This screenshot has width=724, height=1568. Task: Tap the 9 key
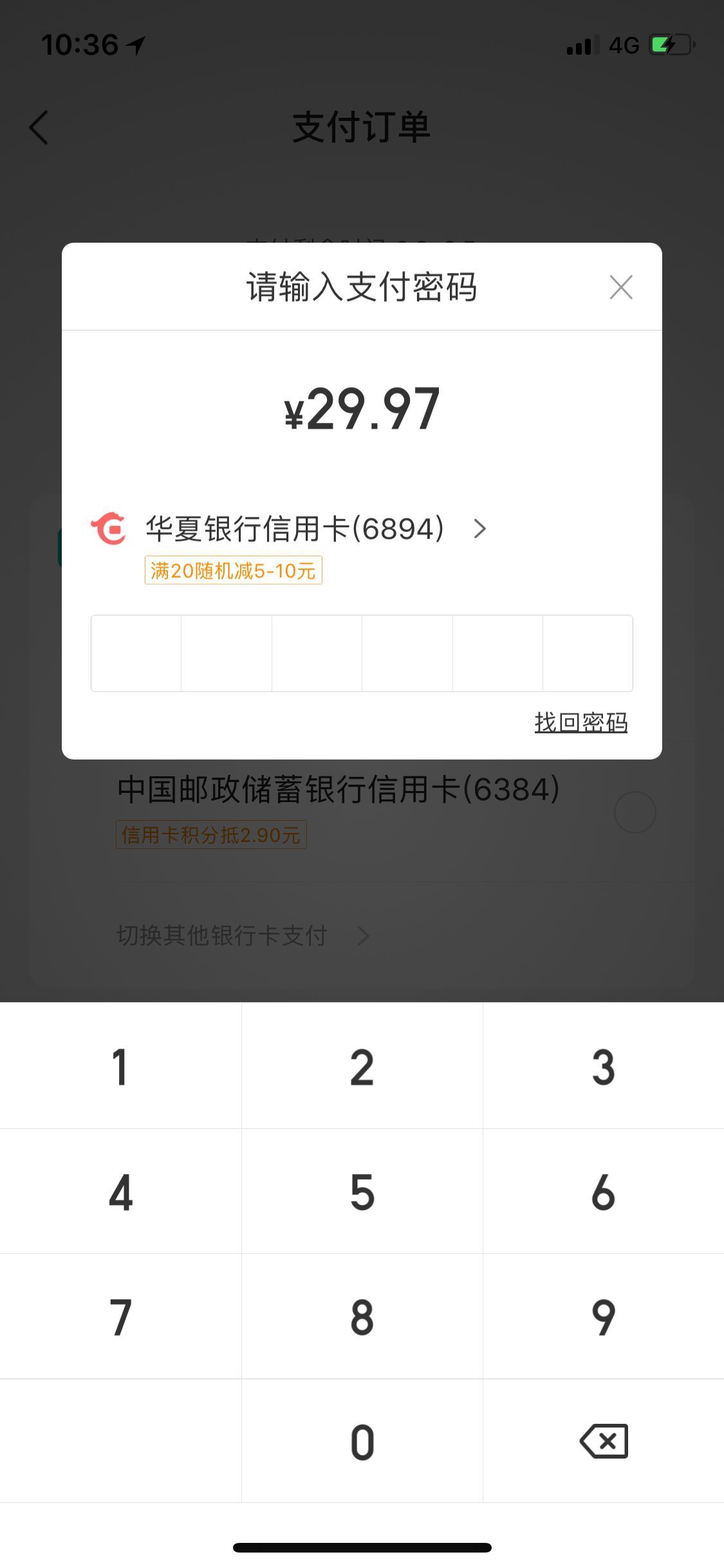point(604,1317)
